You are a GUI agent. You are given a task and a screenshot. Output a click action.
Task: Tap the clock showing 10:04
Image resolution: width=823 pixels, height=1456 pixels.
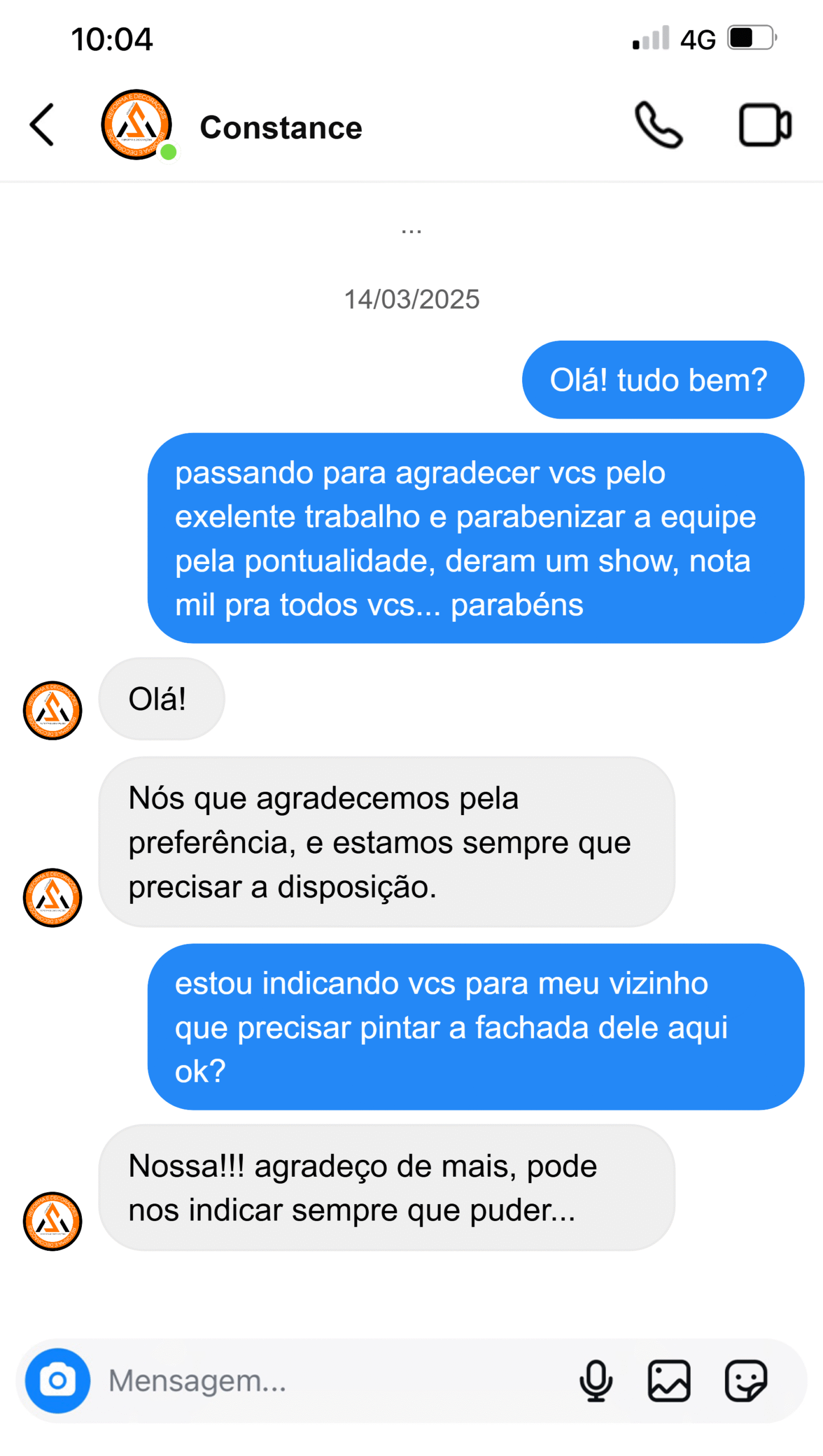click(x=112, y=38)
